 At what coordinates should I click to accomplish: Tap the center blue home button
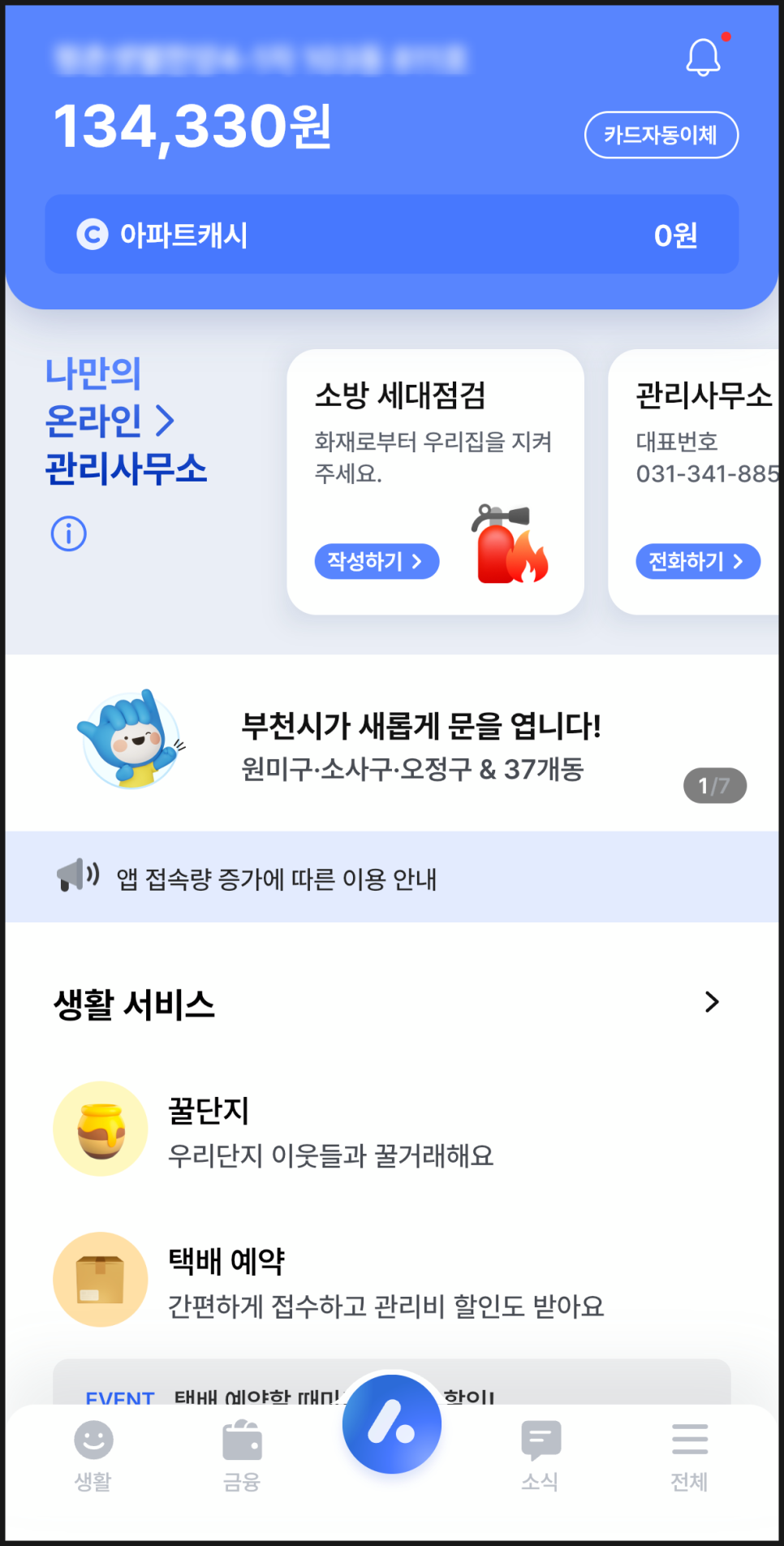tap(392, 1425)
